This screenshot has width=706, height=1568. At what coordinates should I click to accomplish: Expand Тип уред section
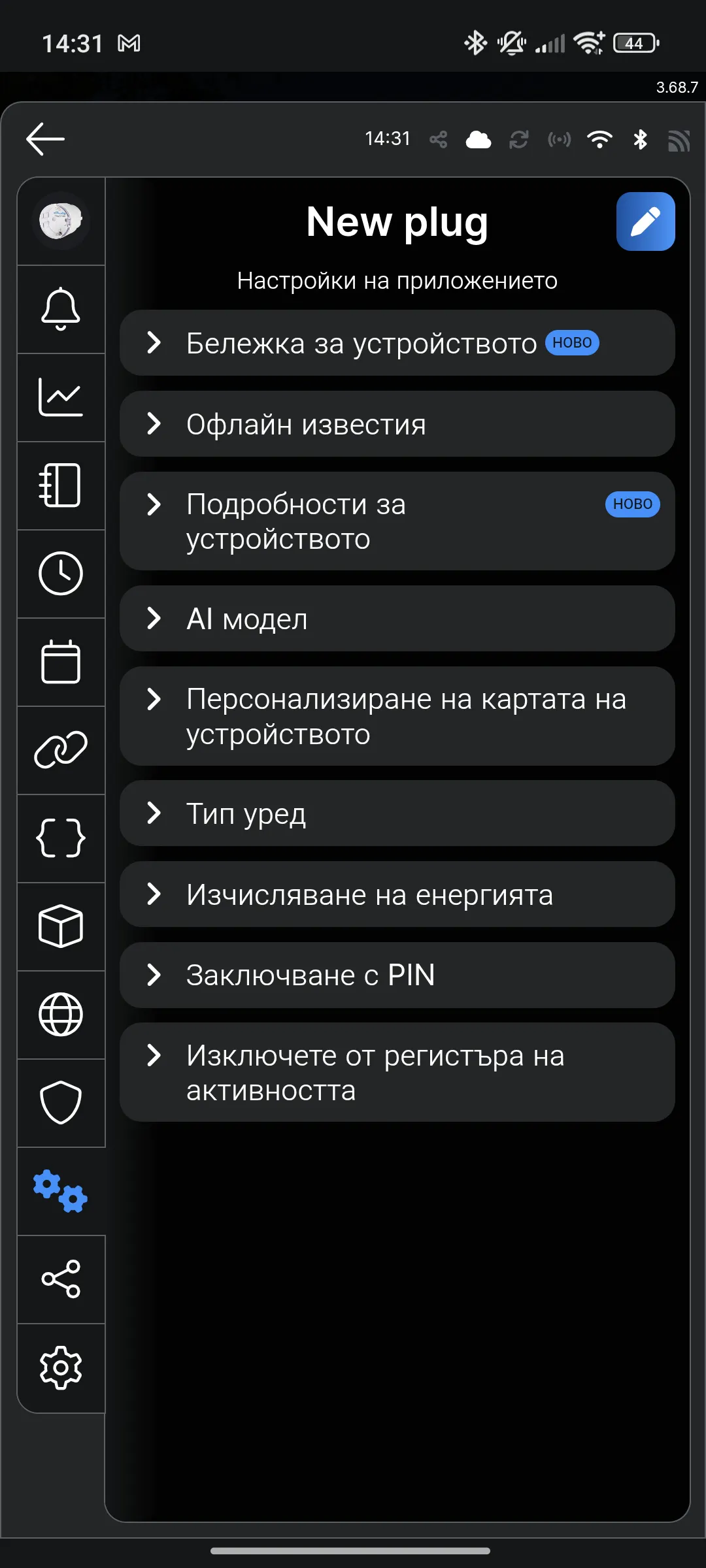397,813
